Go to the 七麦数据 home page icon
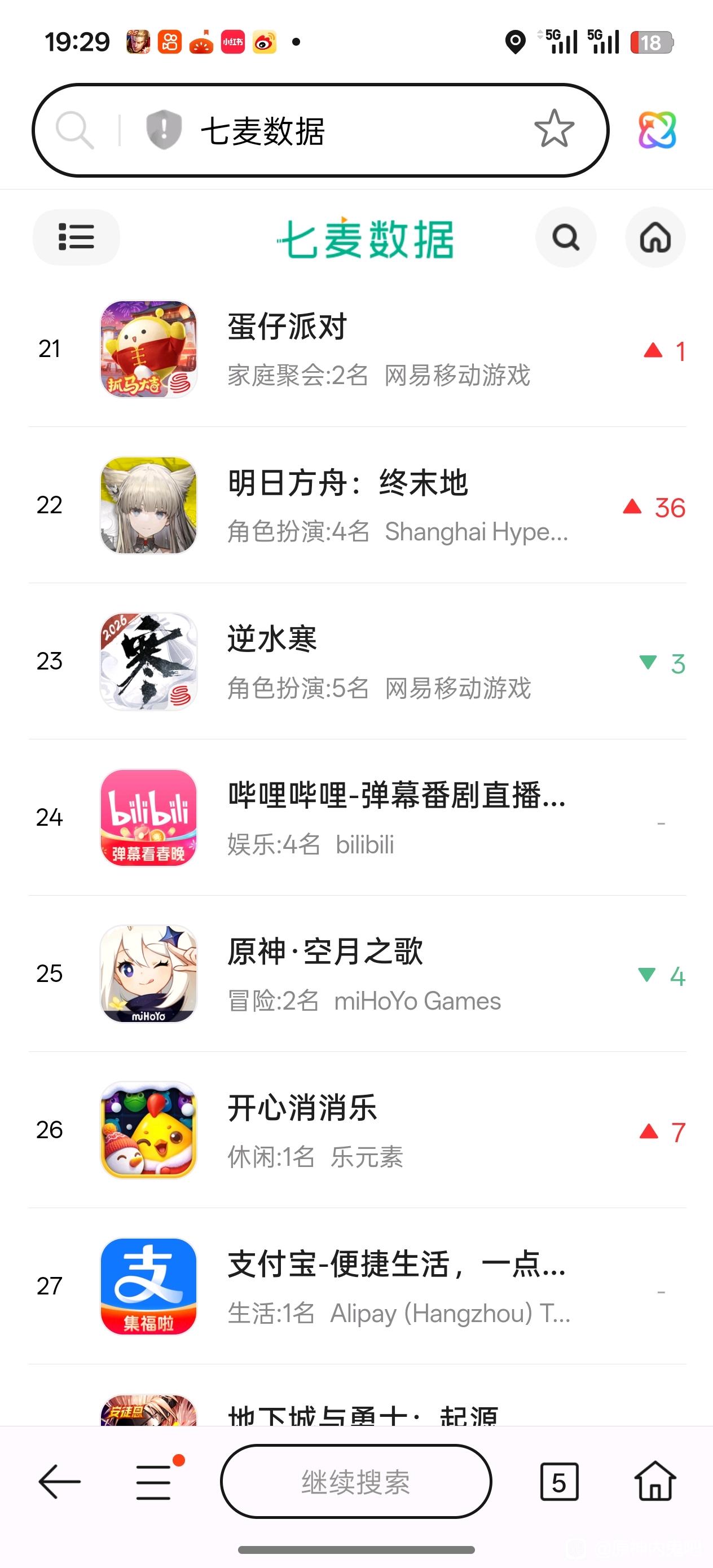Screen dimensions: 713x1568 tap(655, 237)
